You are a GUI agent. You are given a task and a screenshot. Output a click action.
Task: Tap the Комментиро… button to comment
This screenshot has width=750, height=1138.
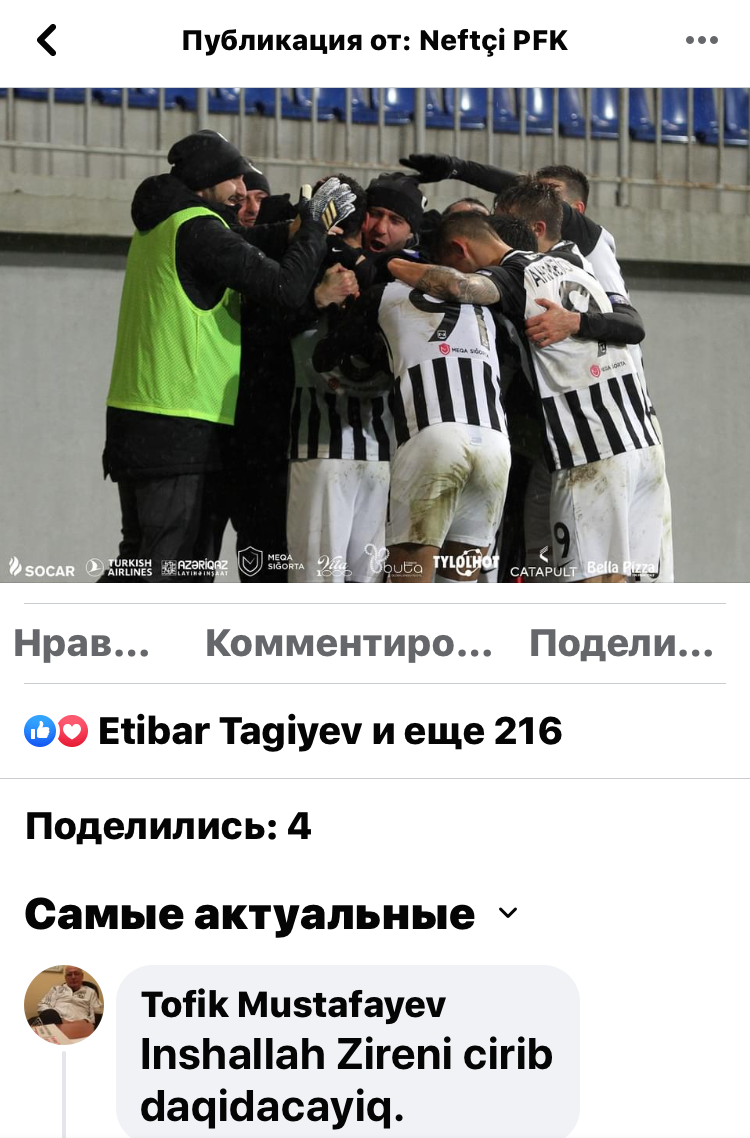[x=348, y=645]
